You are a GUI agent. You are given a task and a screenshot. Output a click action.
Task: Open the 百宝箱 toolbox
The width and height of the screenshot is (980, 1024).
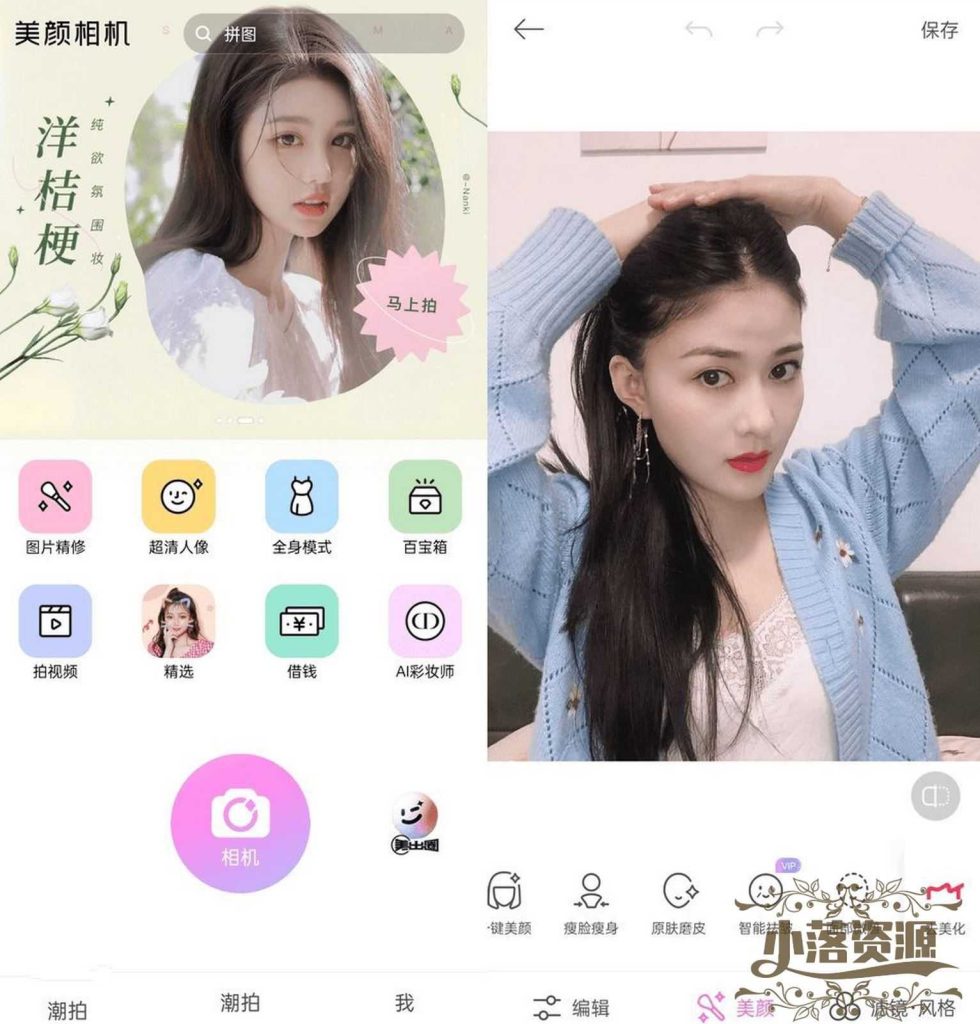(425, 497)
